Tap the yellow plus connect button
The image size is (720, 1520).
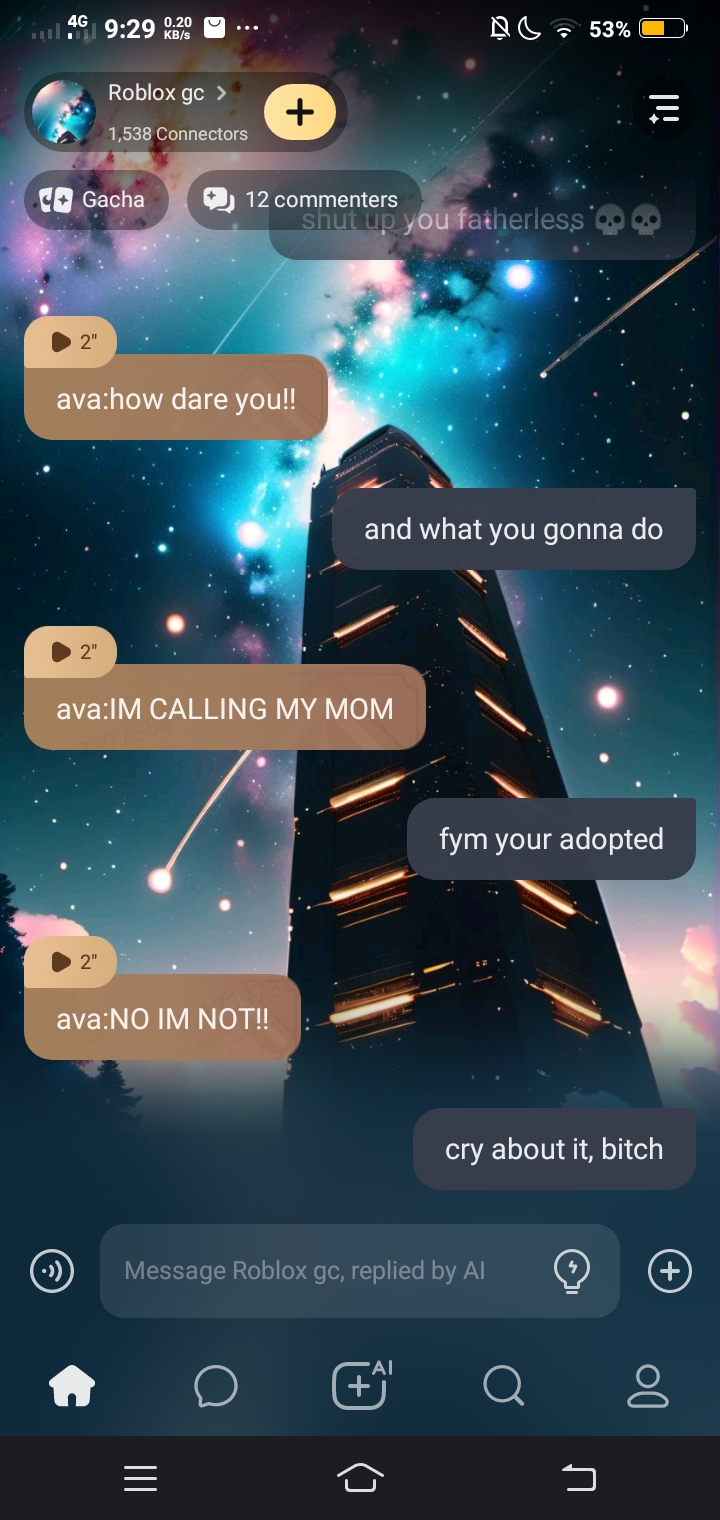[x=299, y=112]
